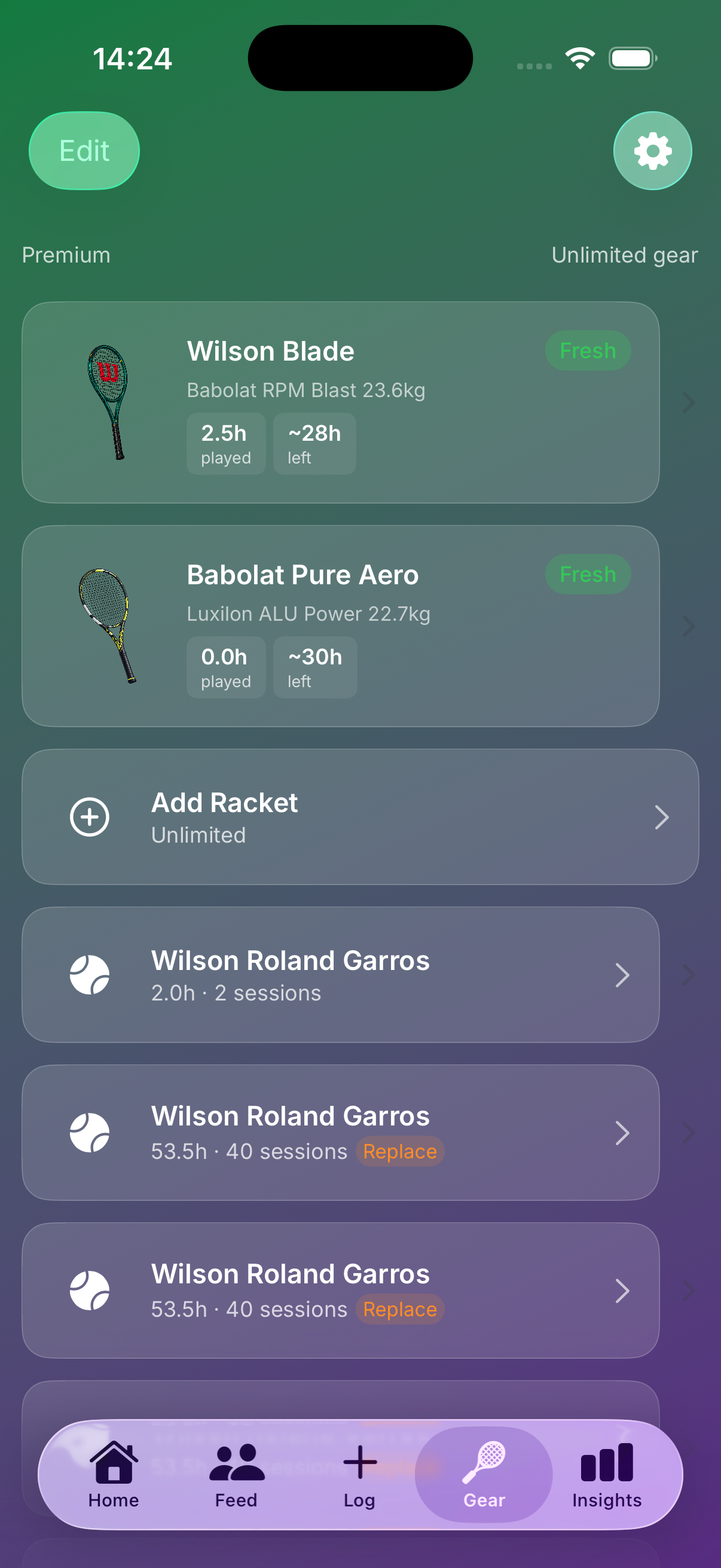Tap the Add Racket plus circle icon
The height and width of the screenshot is (1568, 721).
89,817
